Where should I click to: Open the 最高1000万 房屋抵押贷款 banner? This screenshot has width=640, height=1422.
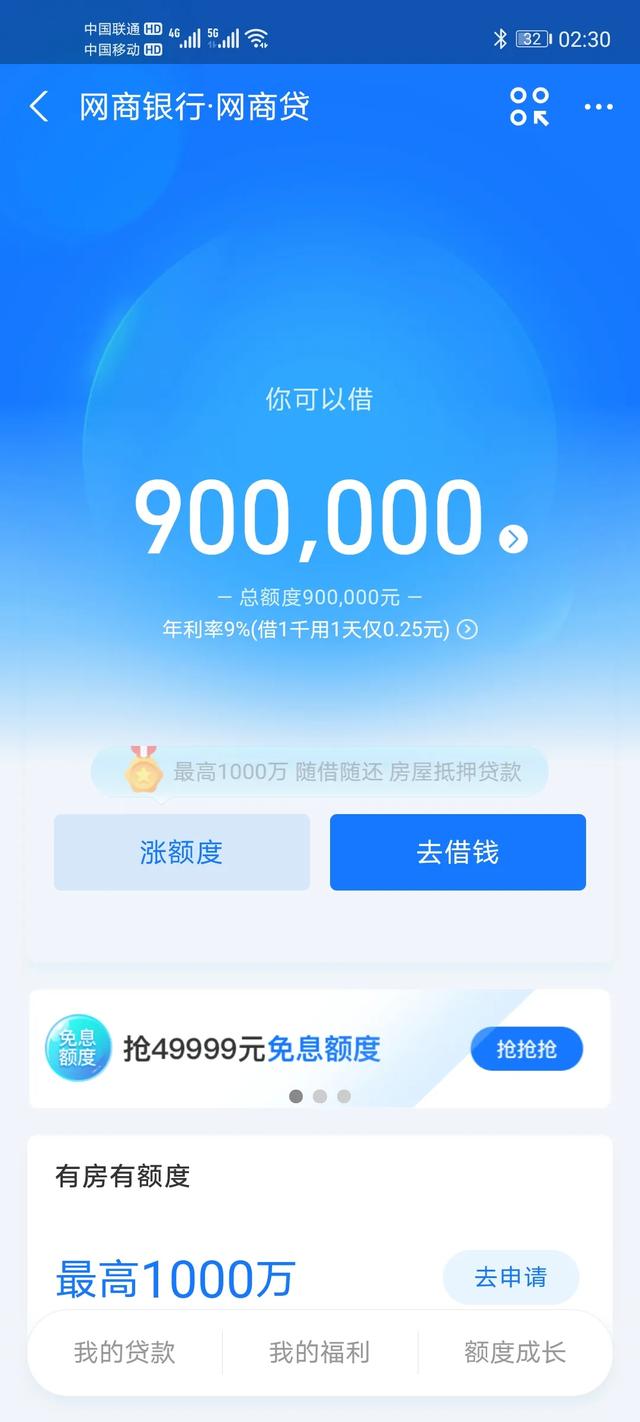tap(320, 772)
